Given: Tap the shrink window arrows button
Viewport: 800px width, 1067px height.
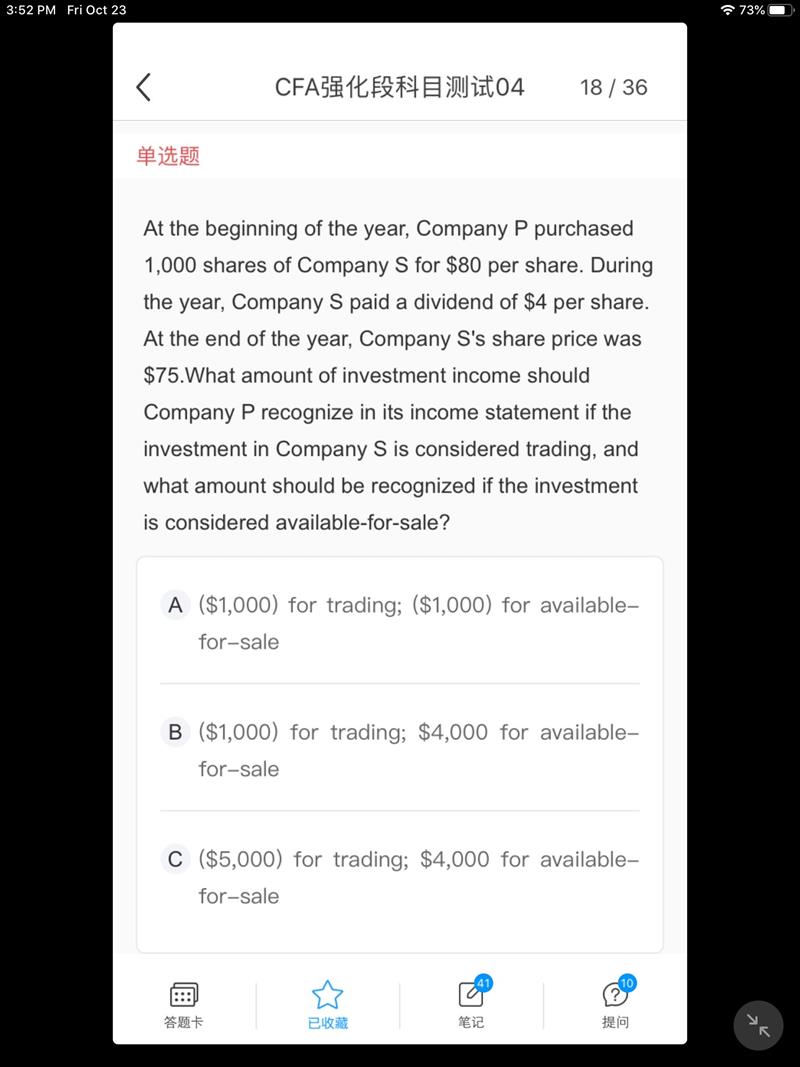Looking at the screenshot, I should pos(758,1024).
